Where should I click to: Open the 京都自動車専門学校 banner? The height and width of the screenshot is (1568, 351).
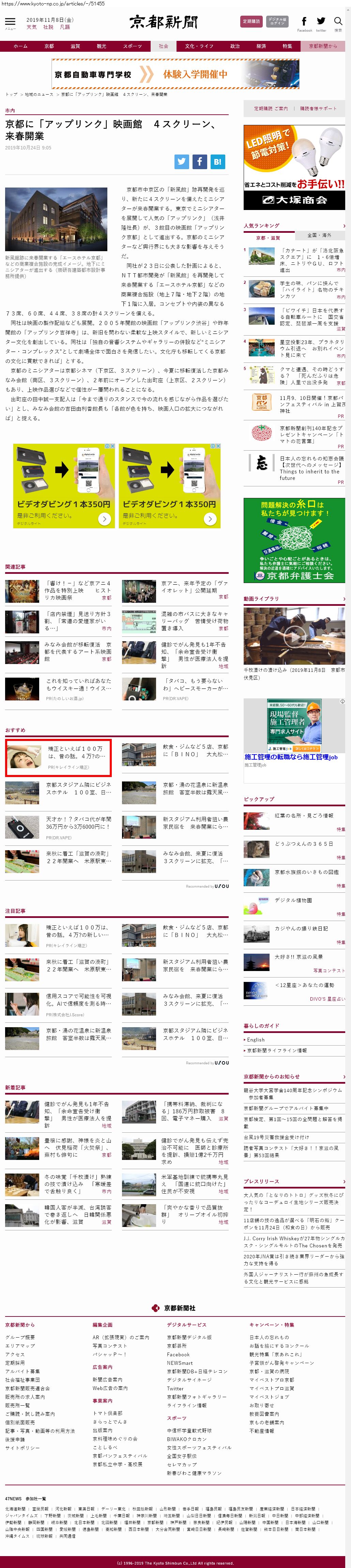click(x=175, y=74)
